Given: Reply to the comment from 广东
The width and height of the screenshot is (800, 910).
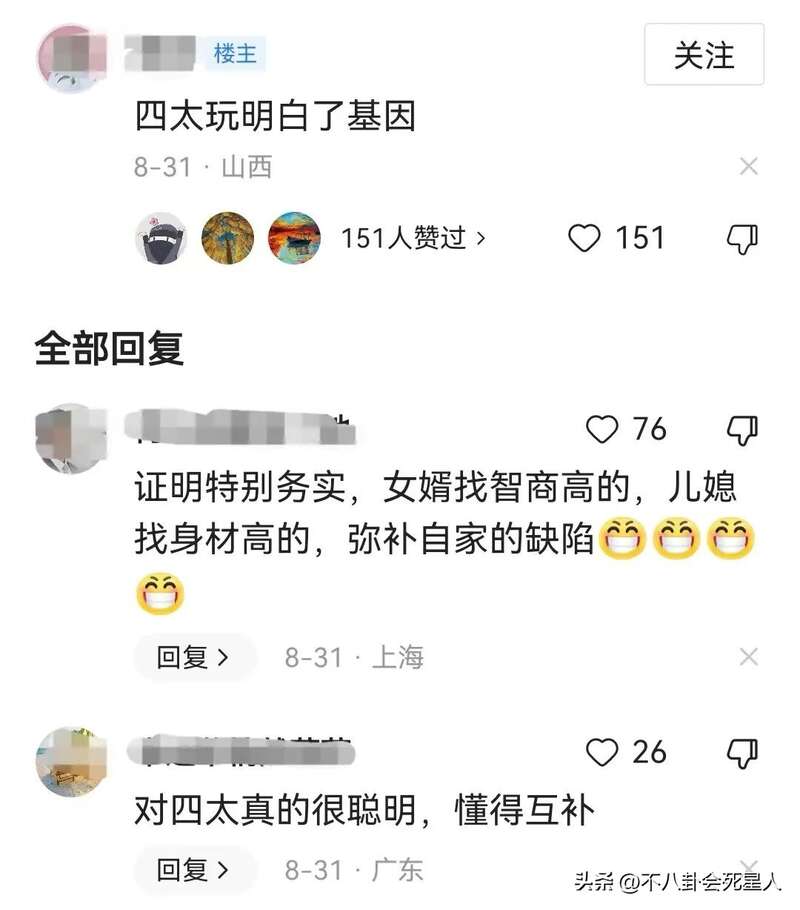Looking at the screenshot, I should [x=194, y=870].
